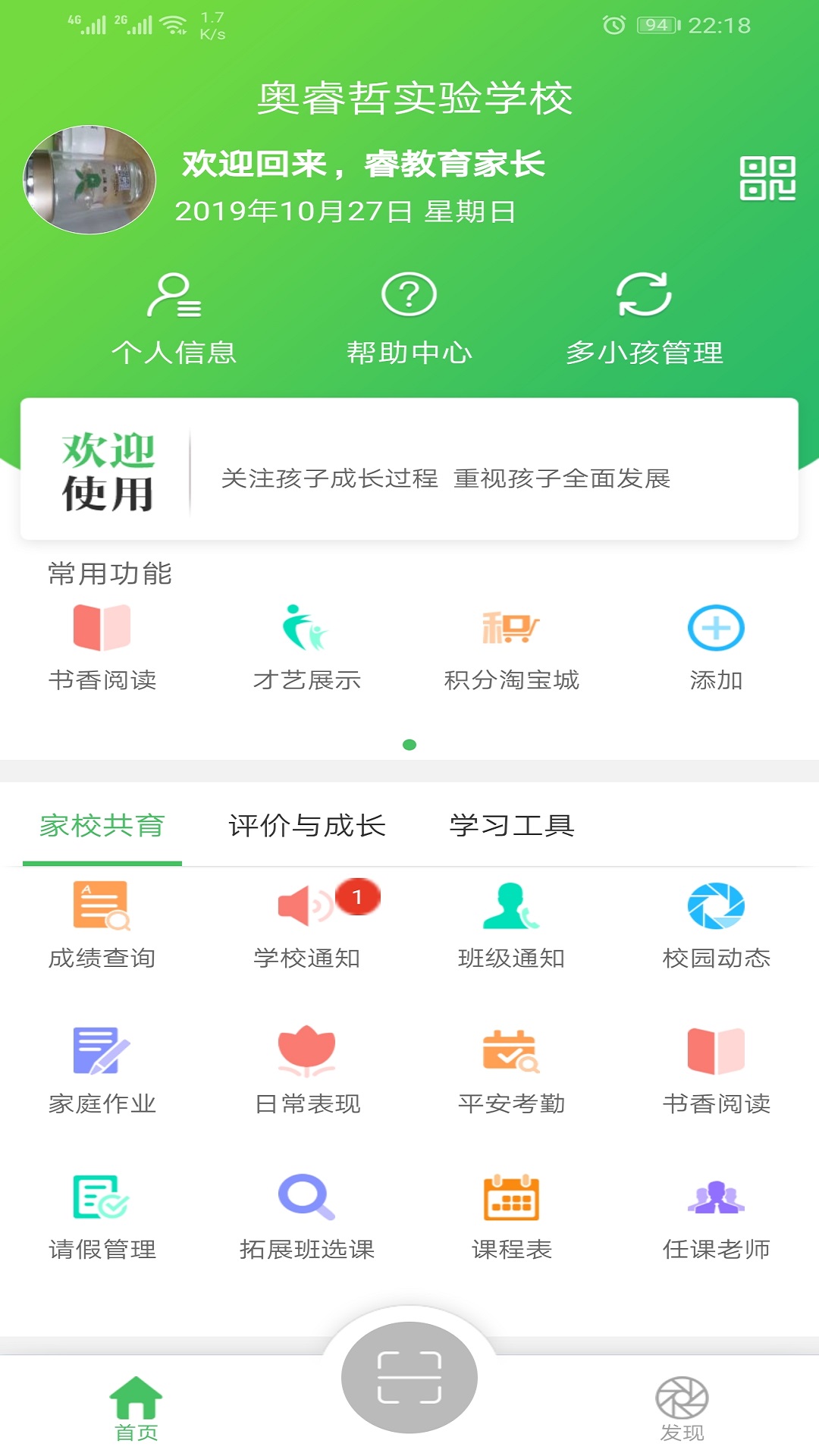
Task: Open 积分淘宝城 points mall
Action: click(x=510, y=644)
